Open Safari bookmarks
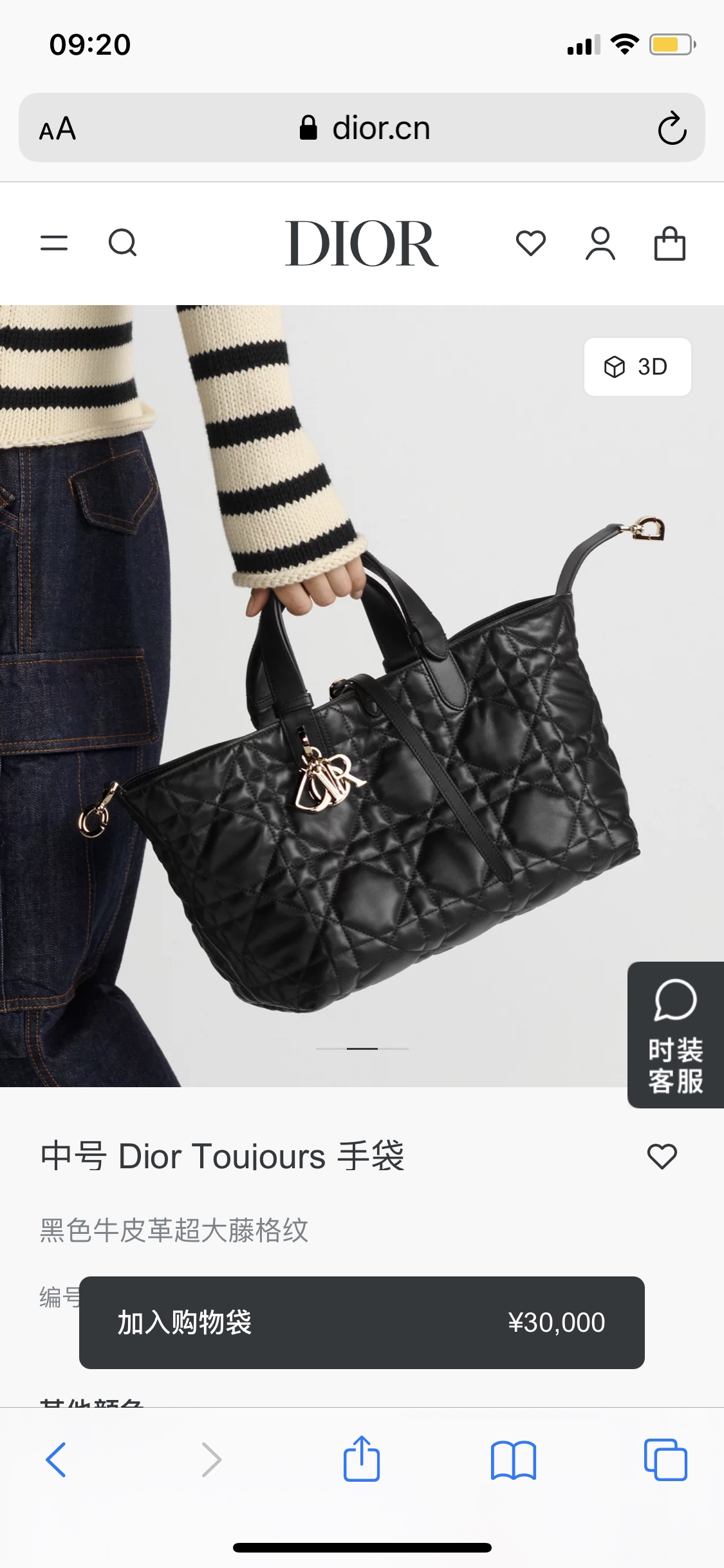The height and width of the screenshot is (1568, 724). [x=514, y=1460]
